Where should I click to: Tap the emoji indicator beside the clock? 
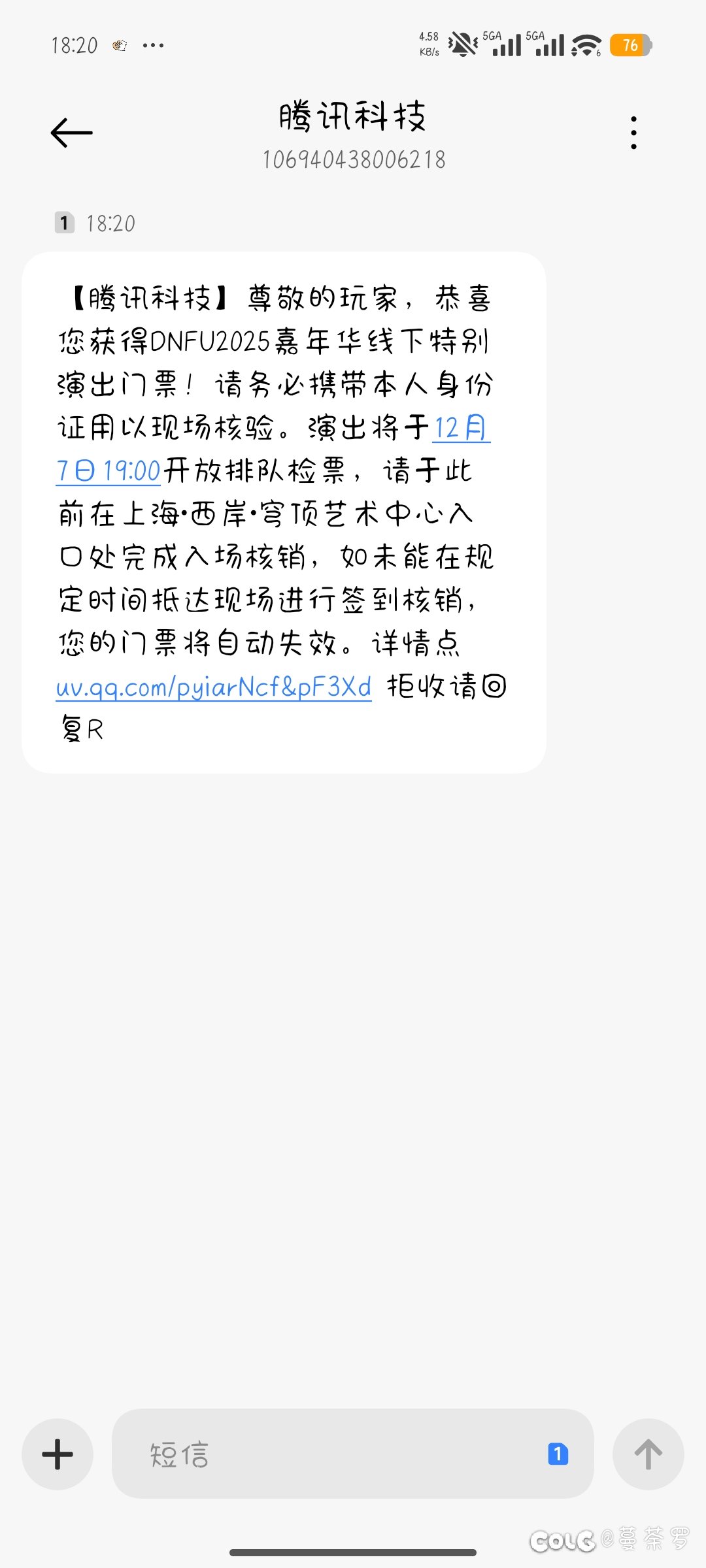[x=120, y=44]
